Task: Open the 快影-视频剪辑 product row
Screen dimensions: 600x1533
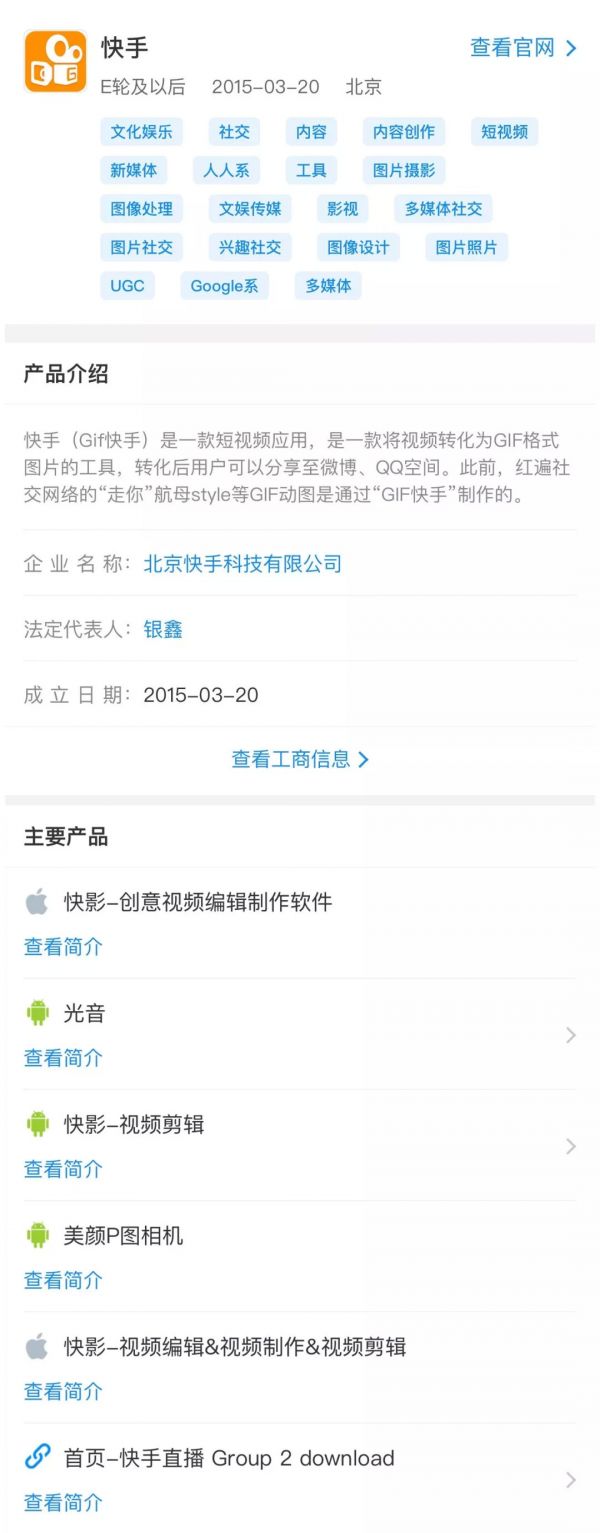Action: coord(300,1145)
